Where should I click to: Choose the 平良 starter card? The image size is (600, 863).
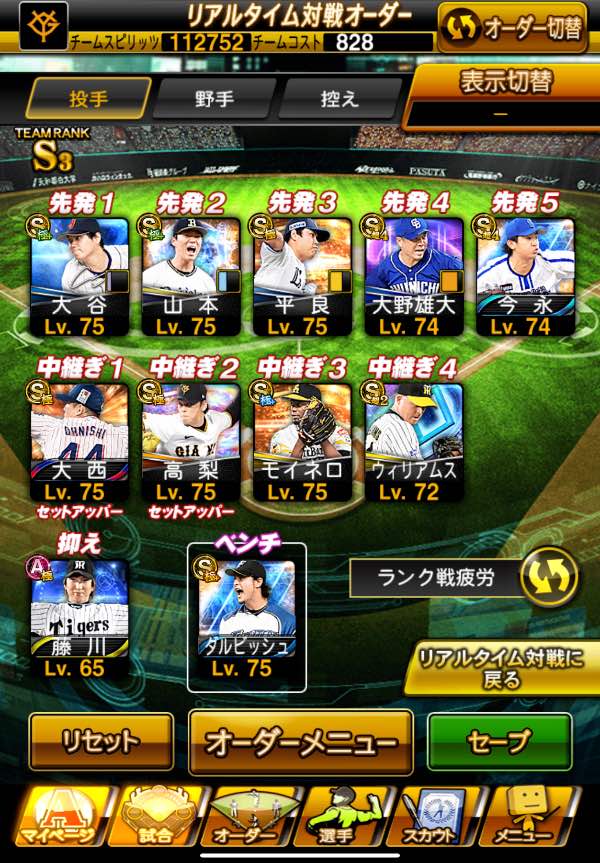pyautogui.click(x=302, y=277)
